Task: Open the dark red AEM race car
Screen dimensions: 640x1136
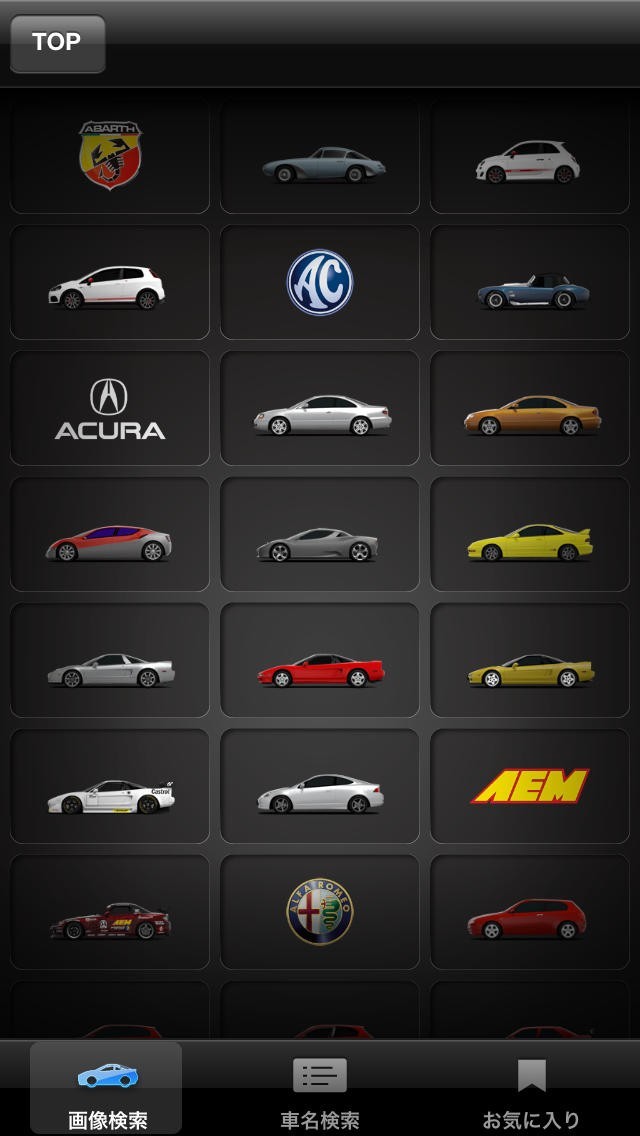Action: point(110,912)
